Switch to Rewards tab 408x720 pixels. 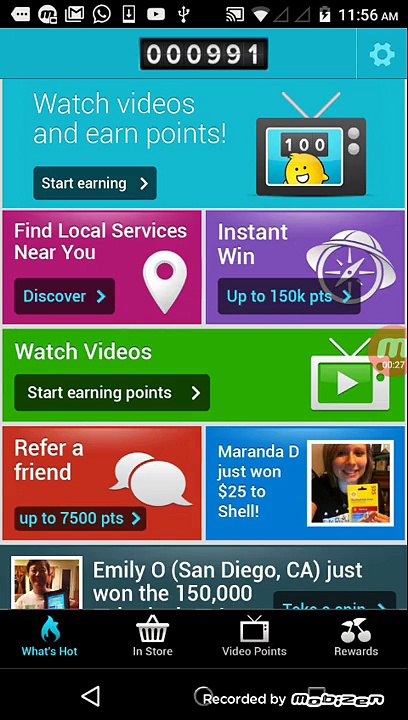(356, 637)
